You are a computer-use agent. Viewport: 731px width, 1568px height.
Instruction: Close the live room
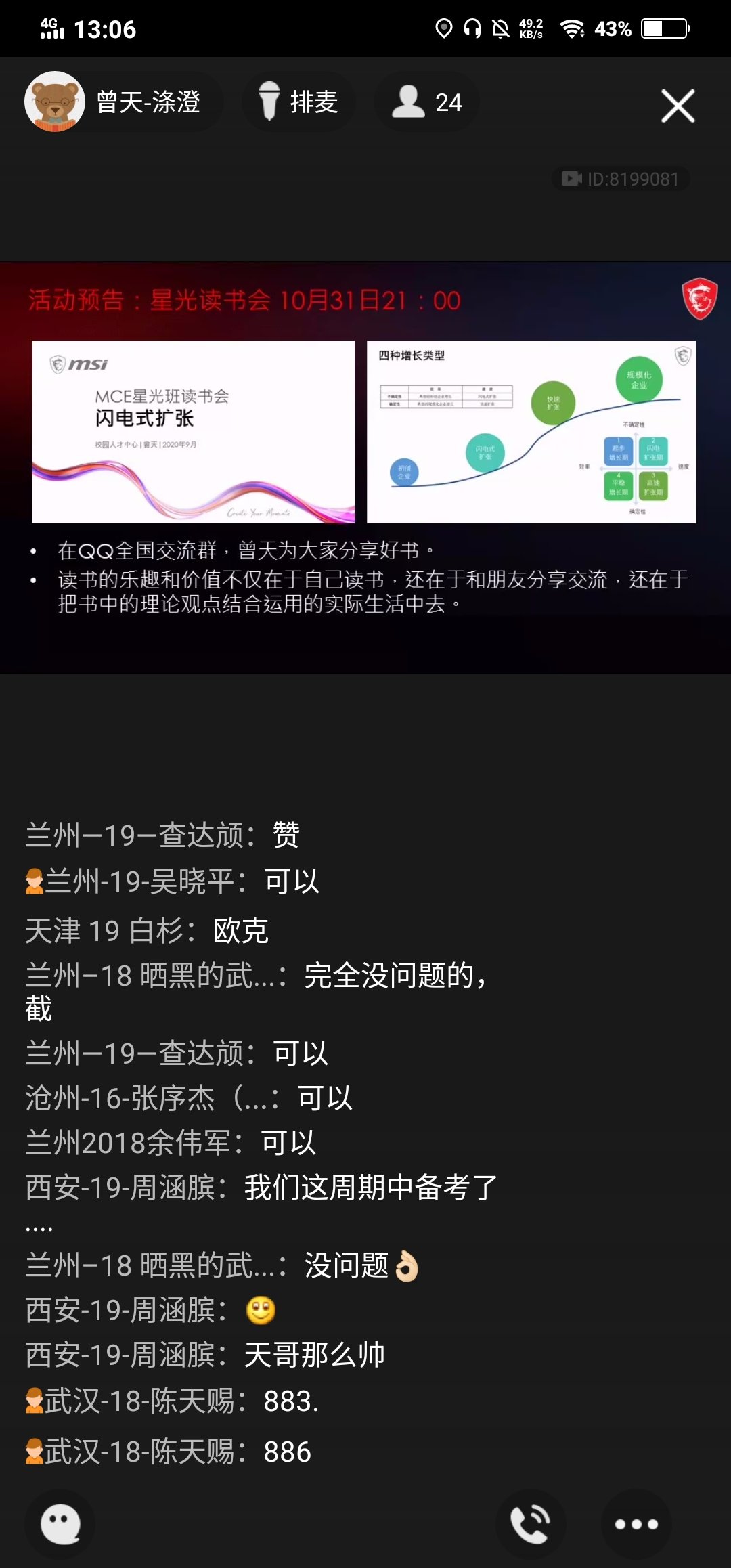pyautogui.click(x=678, y=106)
